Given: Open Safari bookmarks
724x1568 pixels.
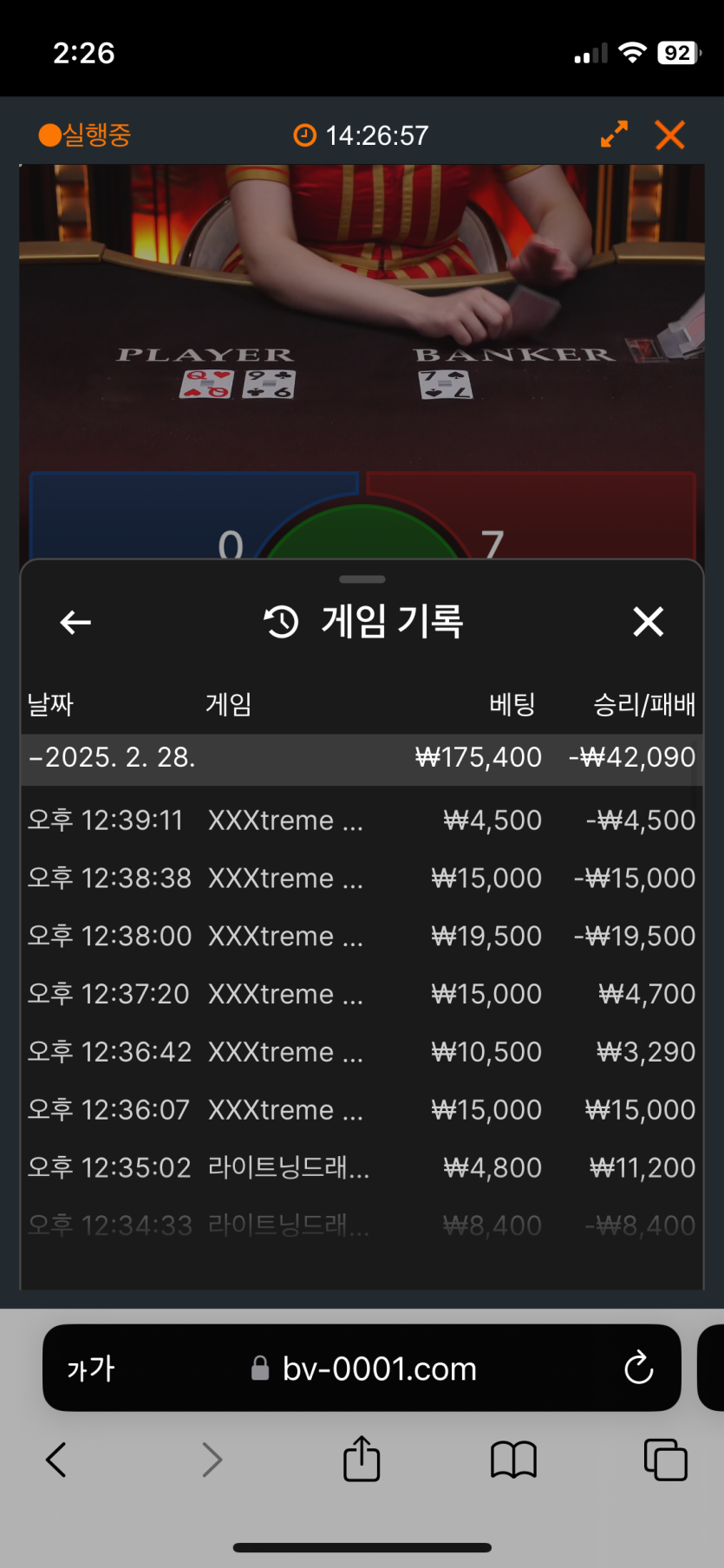Looking at the screenshot, I should coord(513,1460).
